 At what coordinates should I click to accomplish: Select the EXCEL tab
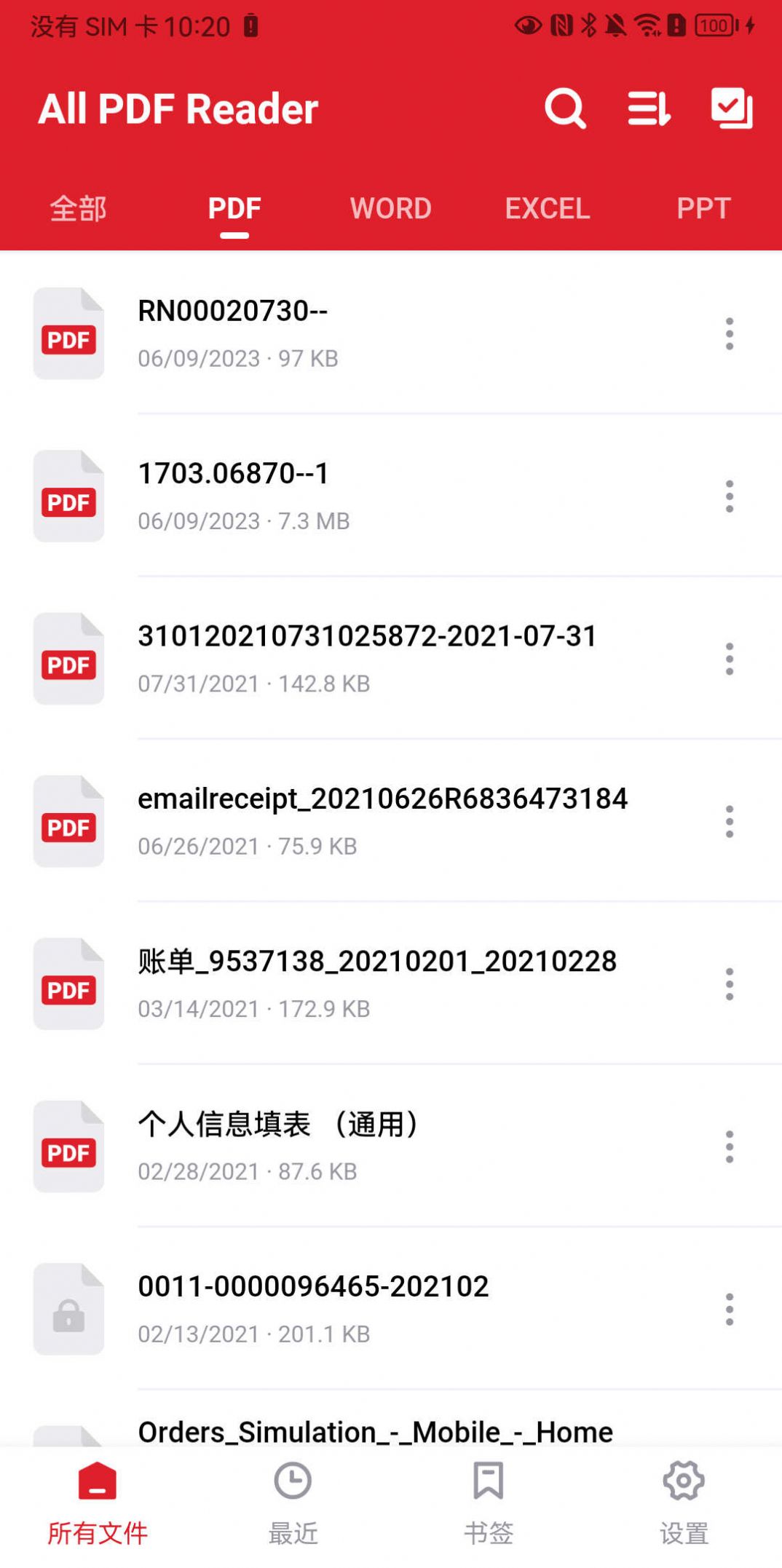tap(548, 209)
